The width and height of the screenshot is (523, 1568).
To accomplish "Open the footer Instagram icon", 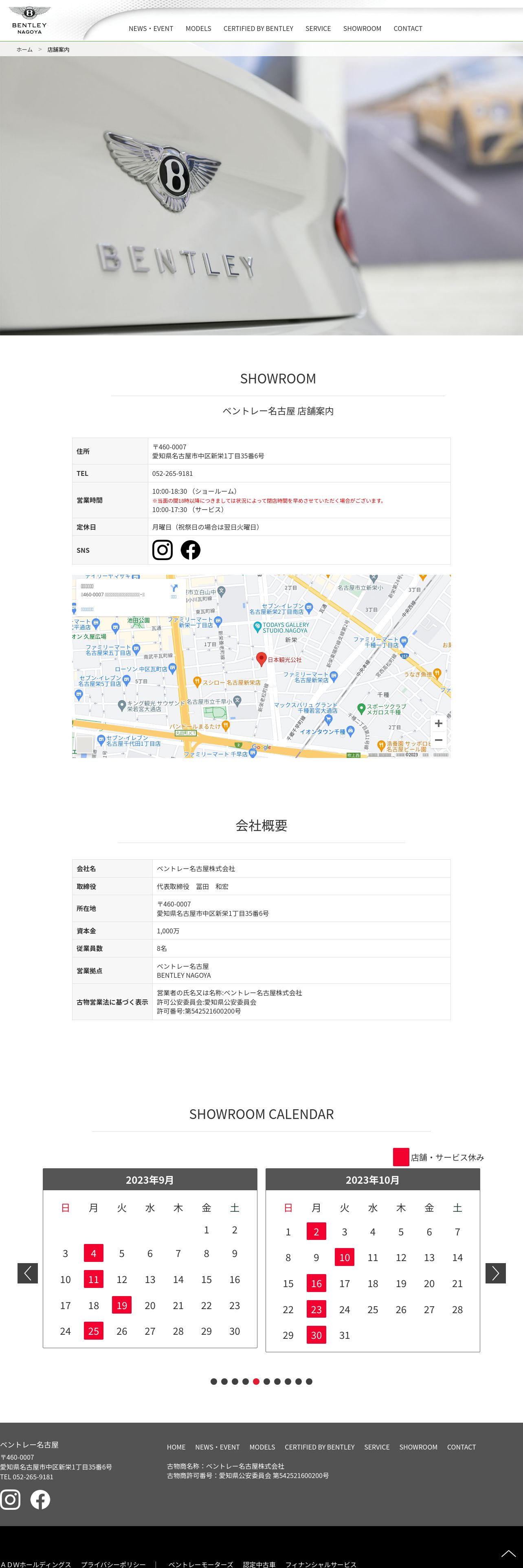I will 10,1499.
